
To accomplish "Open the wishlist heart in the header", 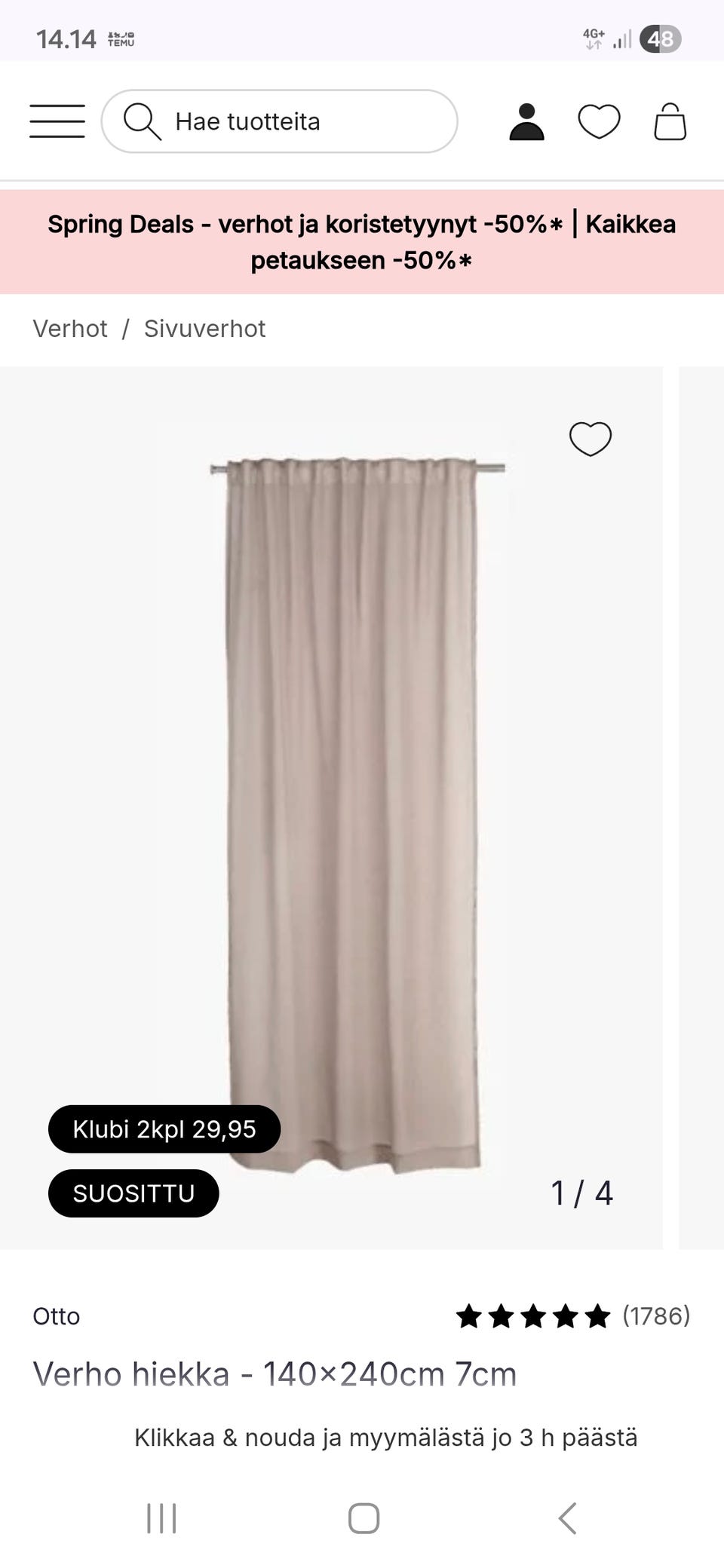I will [599, 121].
